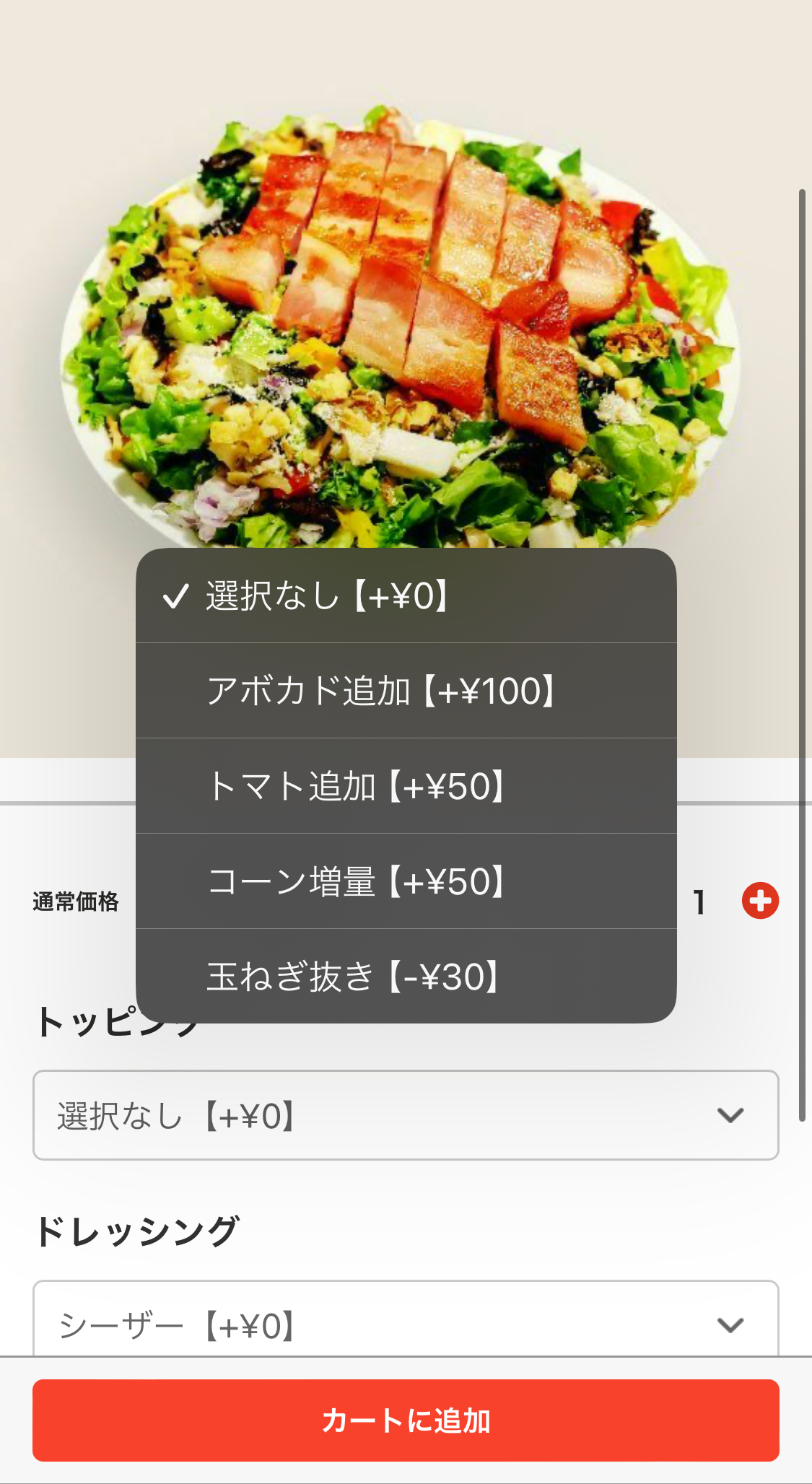Increase quantity with the red plus button
The height and width of the screenshot is (1484, 812).
click(760, 901)
